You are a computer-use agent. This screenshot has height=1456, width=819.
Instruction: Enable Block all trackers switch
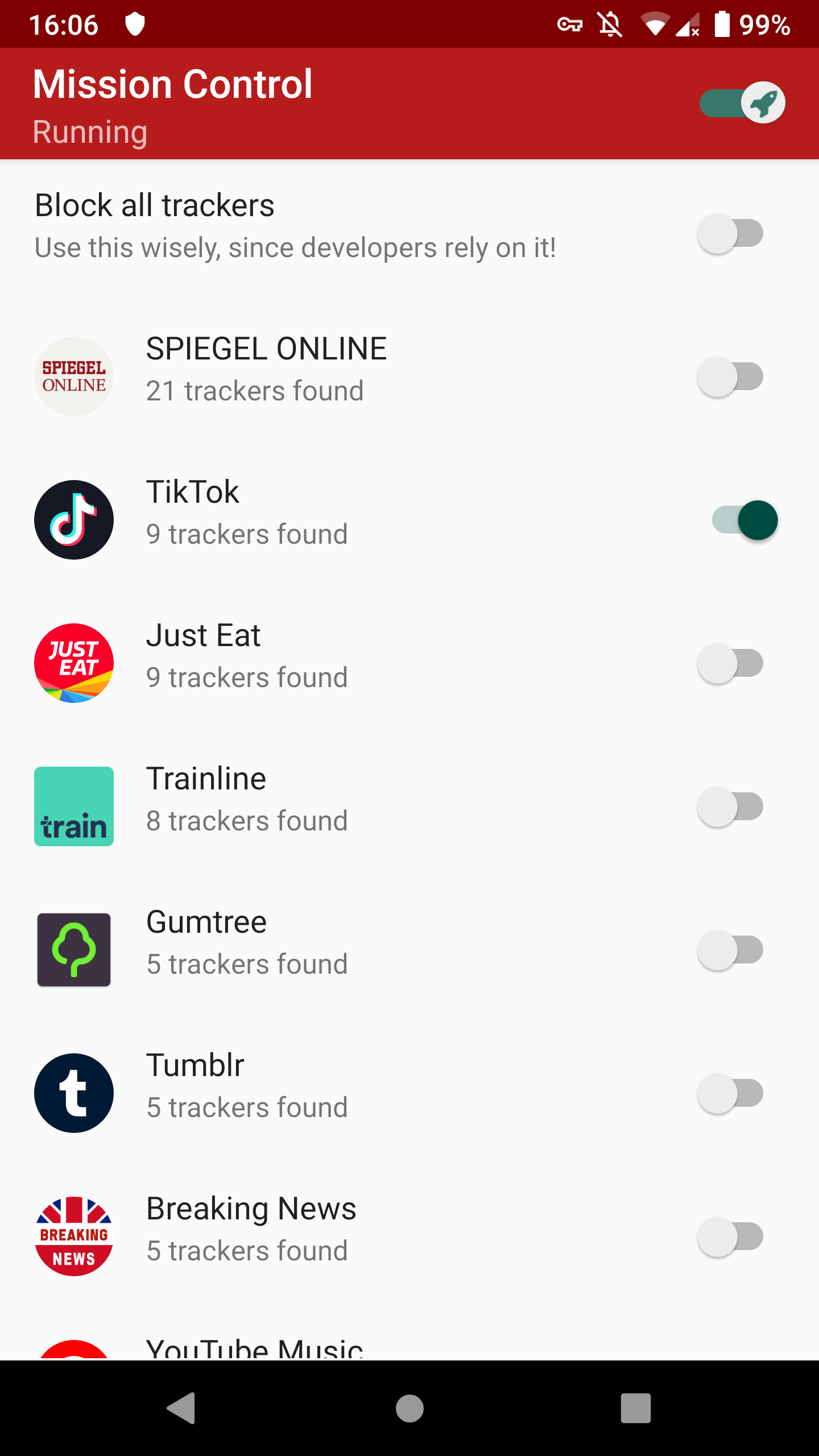(731, 233)
